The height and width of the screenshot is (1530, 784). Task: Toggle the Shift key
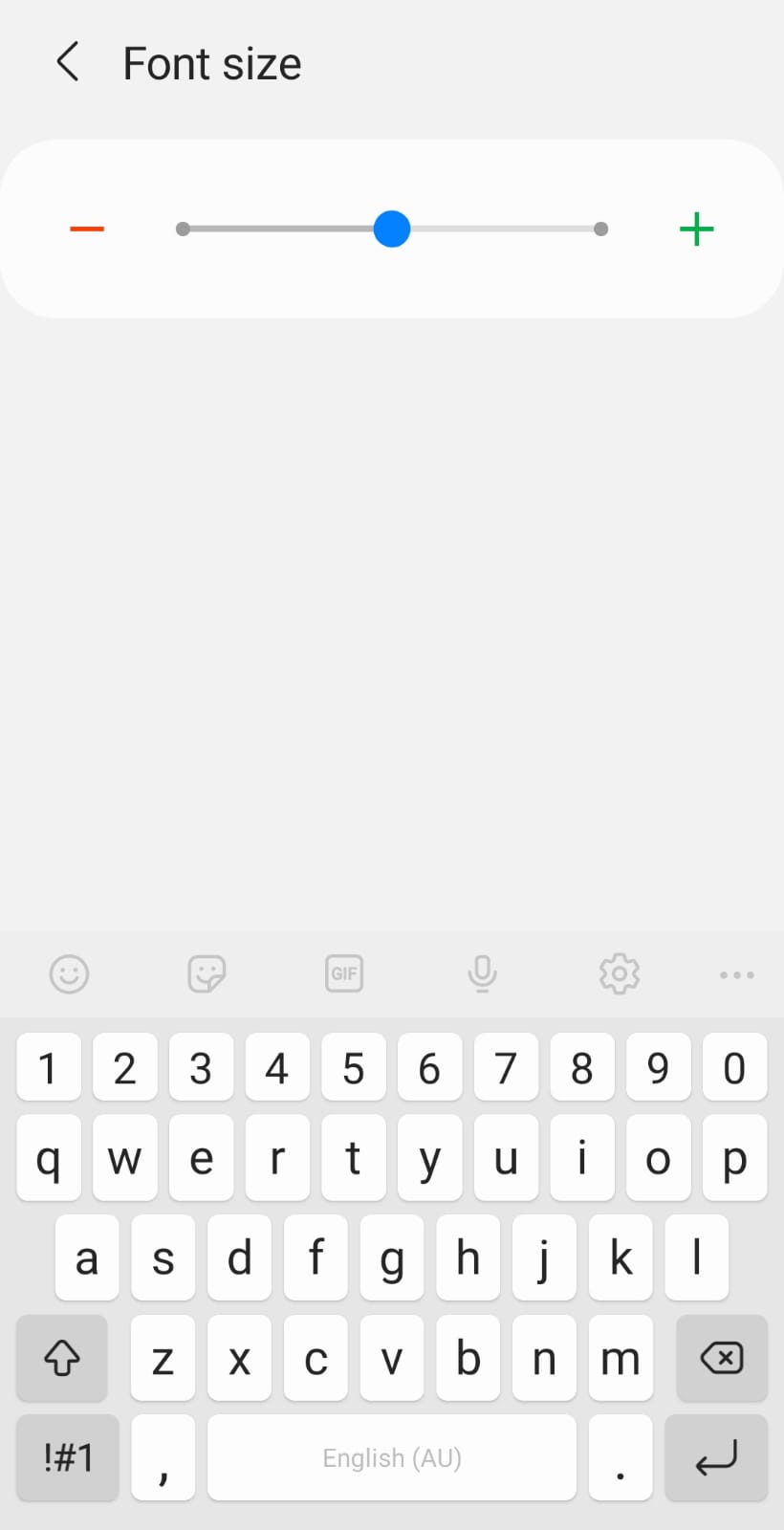click(x=61, y=1358)
